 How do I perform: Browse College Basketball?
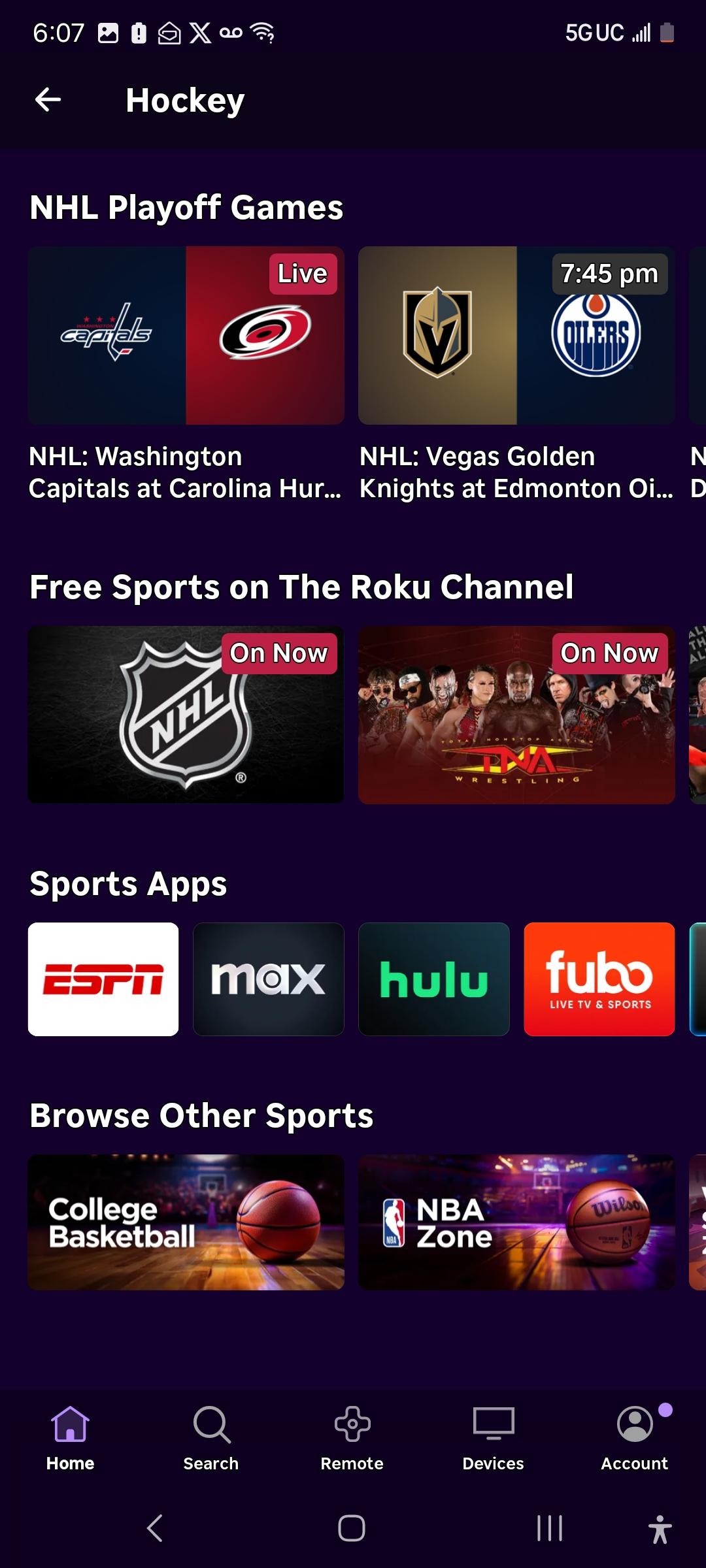click(186, 1222)
